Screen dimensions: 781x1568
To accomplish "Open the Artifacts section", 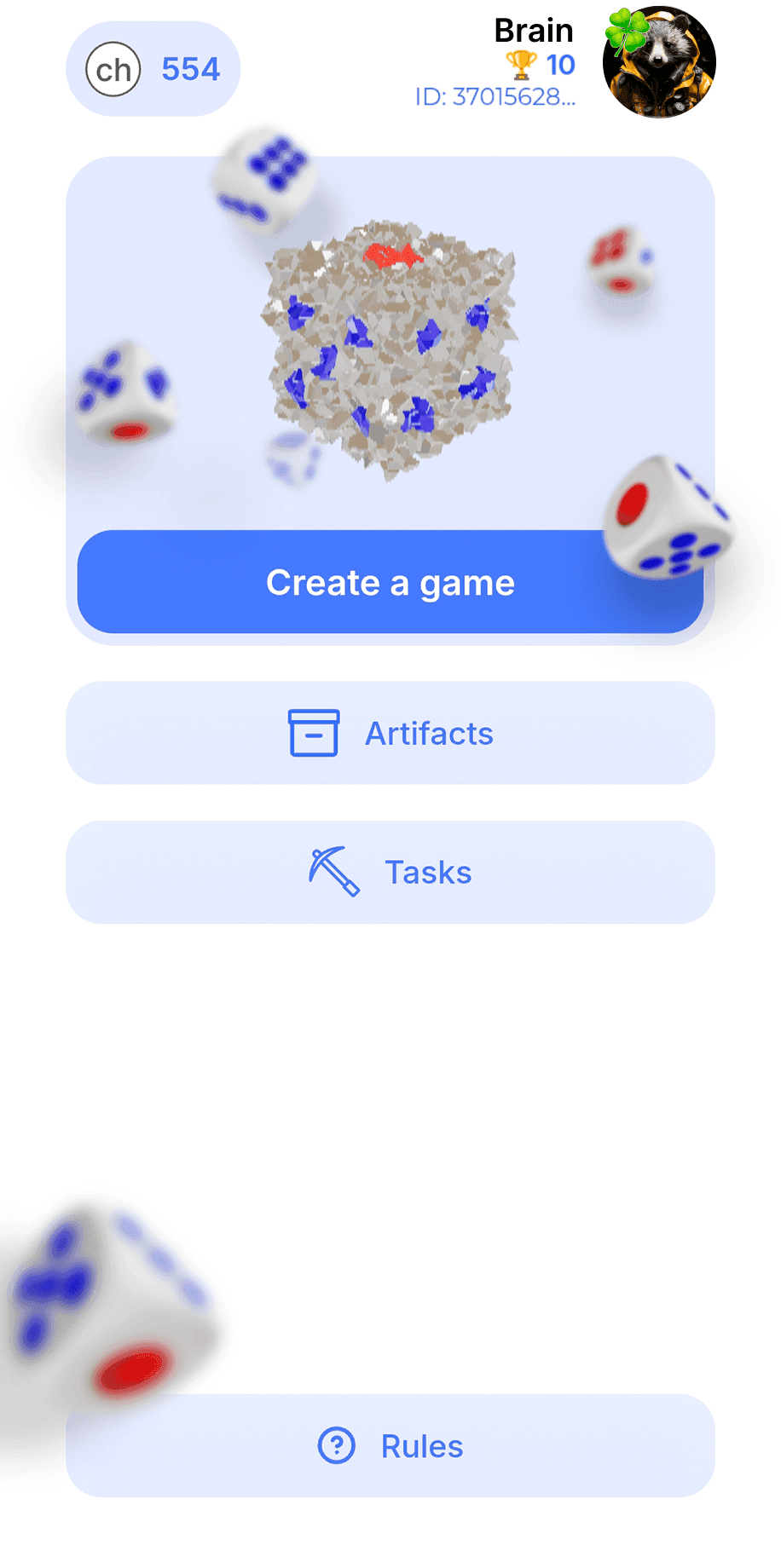I will [390, 733].
